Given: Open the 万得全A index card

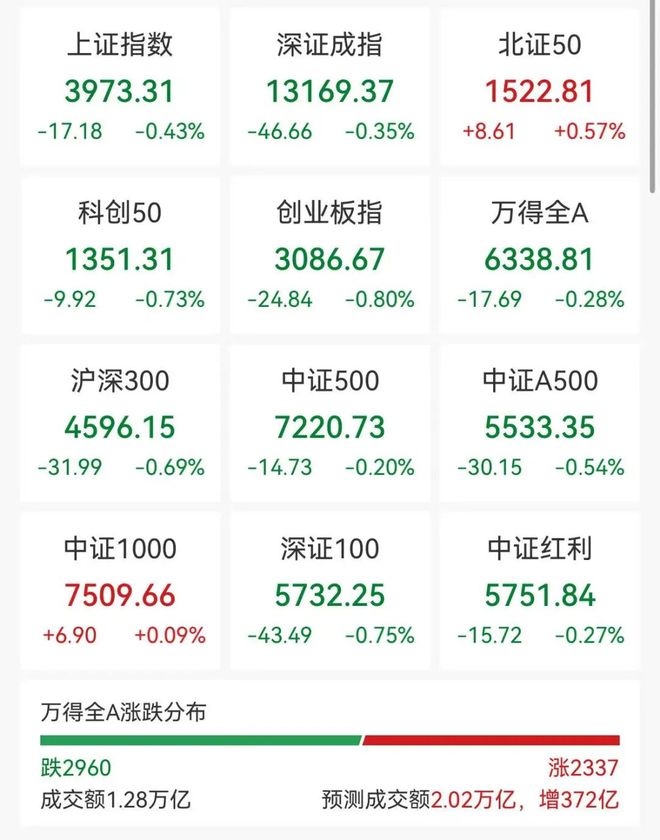Looking at the screenshot, I should pos(539,256).
